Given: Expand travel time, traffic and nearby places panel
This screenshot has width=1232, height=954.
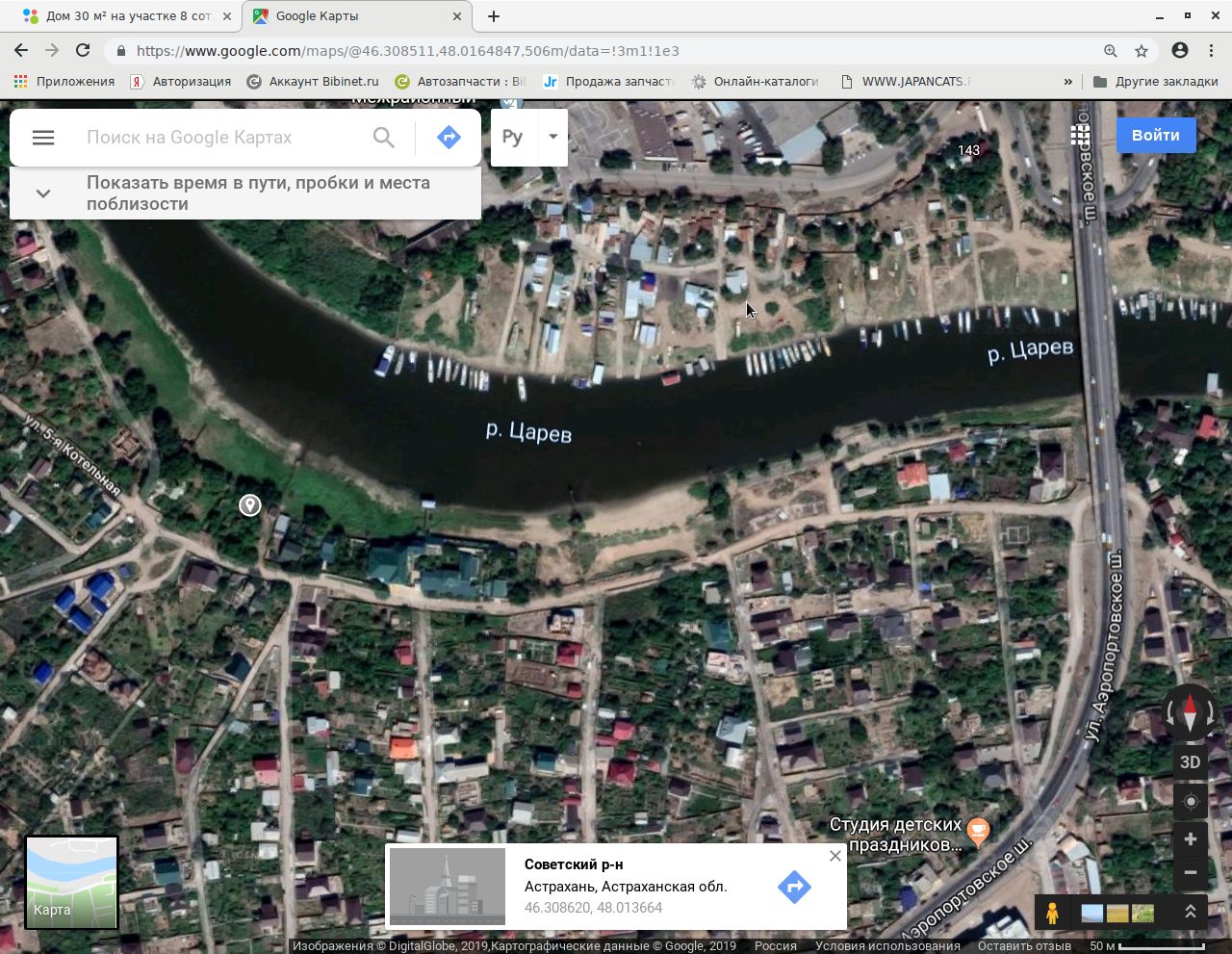Looking at the screenshot, I should coord(43,193).
